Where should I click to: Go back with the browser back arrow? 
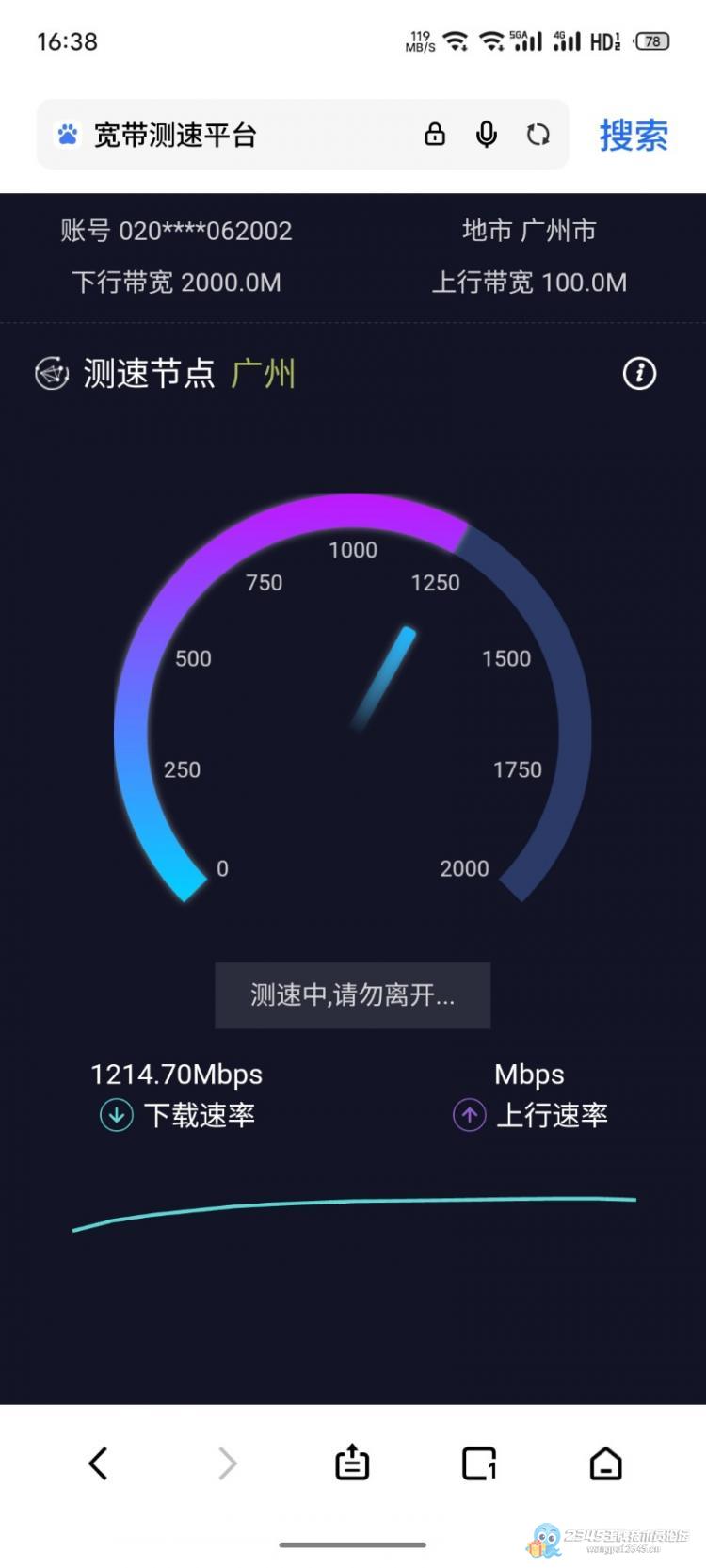(99, 1463)
